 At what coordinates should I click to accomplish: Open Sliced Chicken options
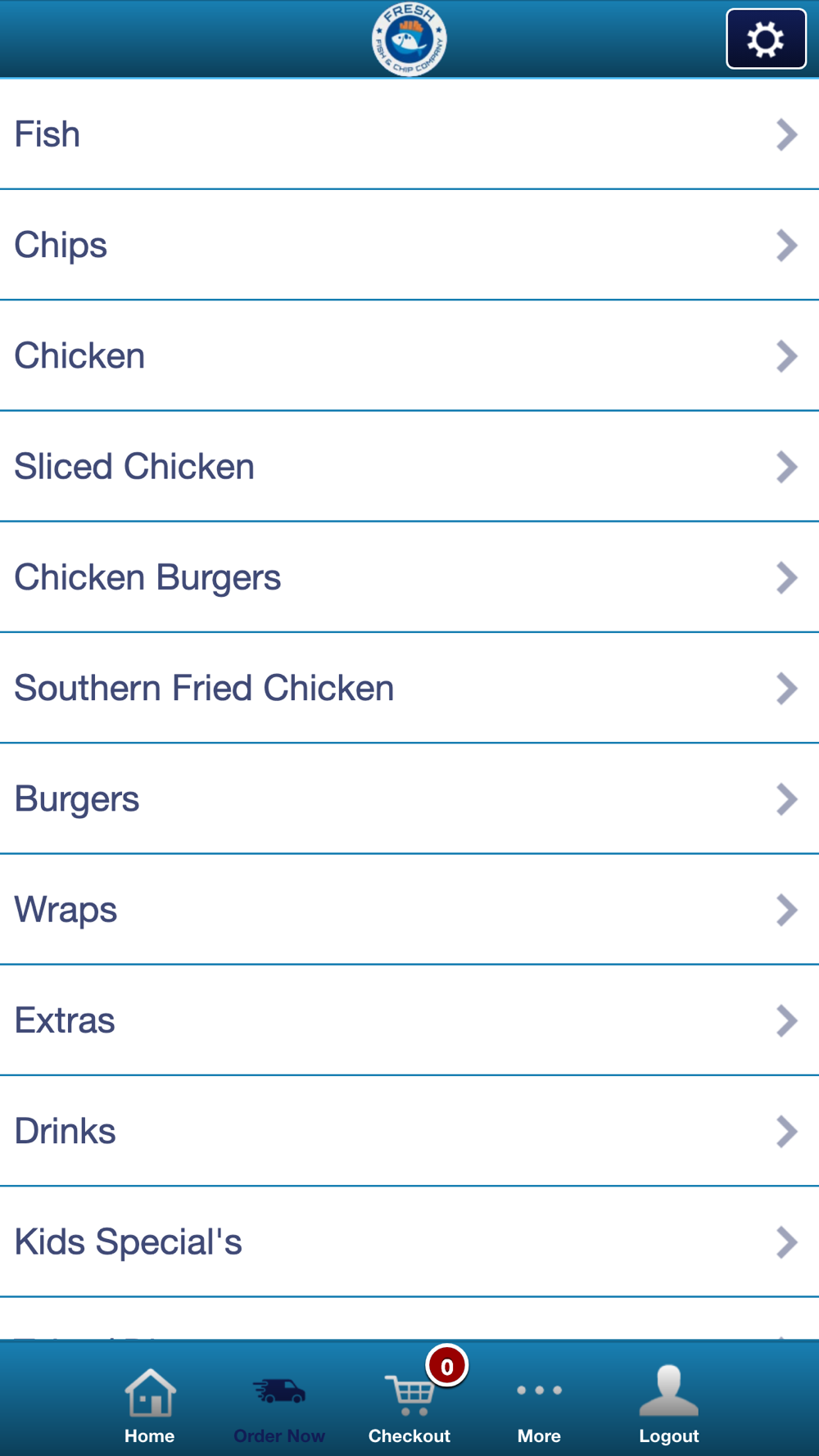pyautogui.click(x=409, y=467)
